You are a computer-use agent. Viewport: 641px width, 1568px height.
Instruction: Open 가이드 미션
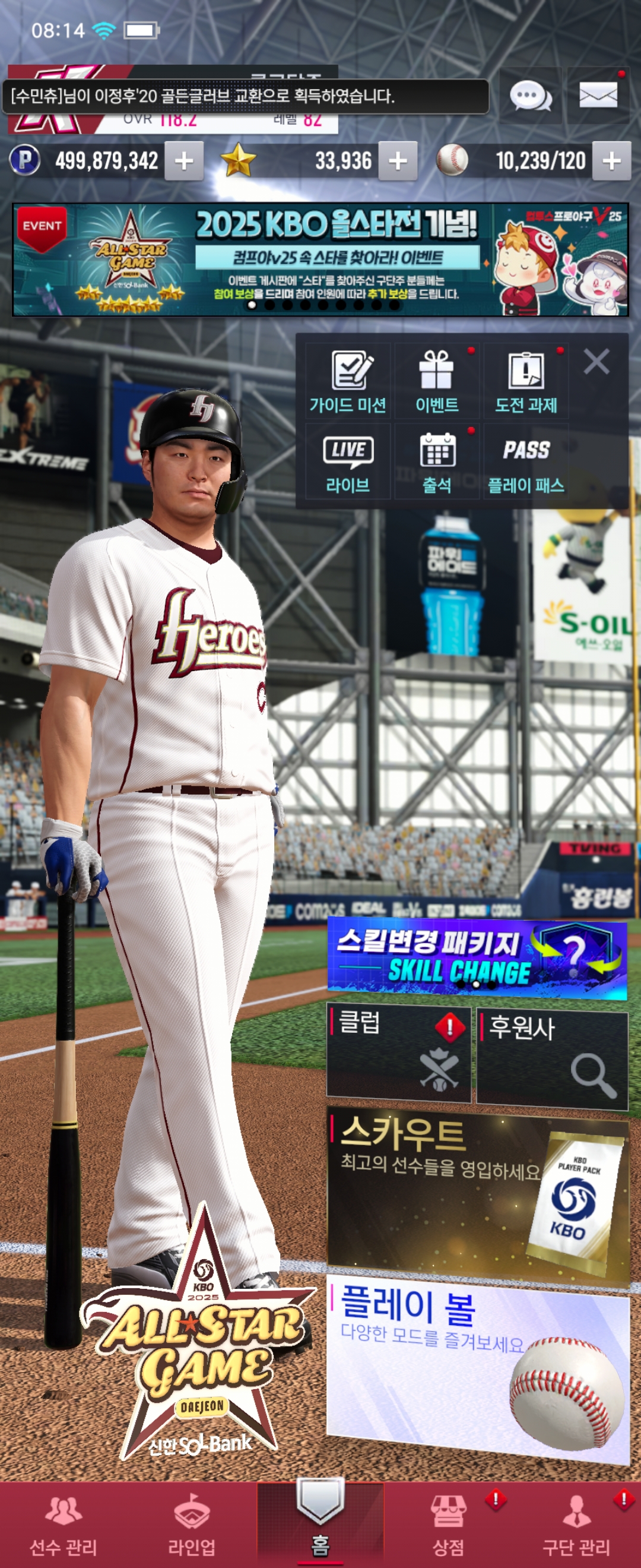(348, 381)
